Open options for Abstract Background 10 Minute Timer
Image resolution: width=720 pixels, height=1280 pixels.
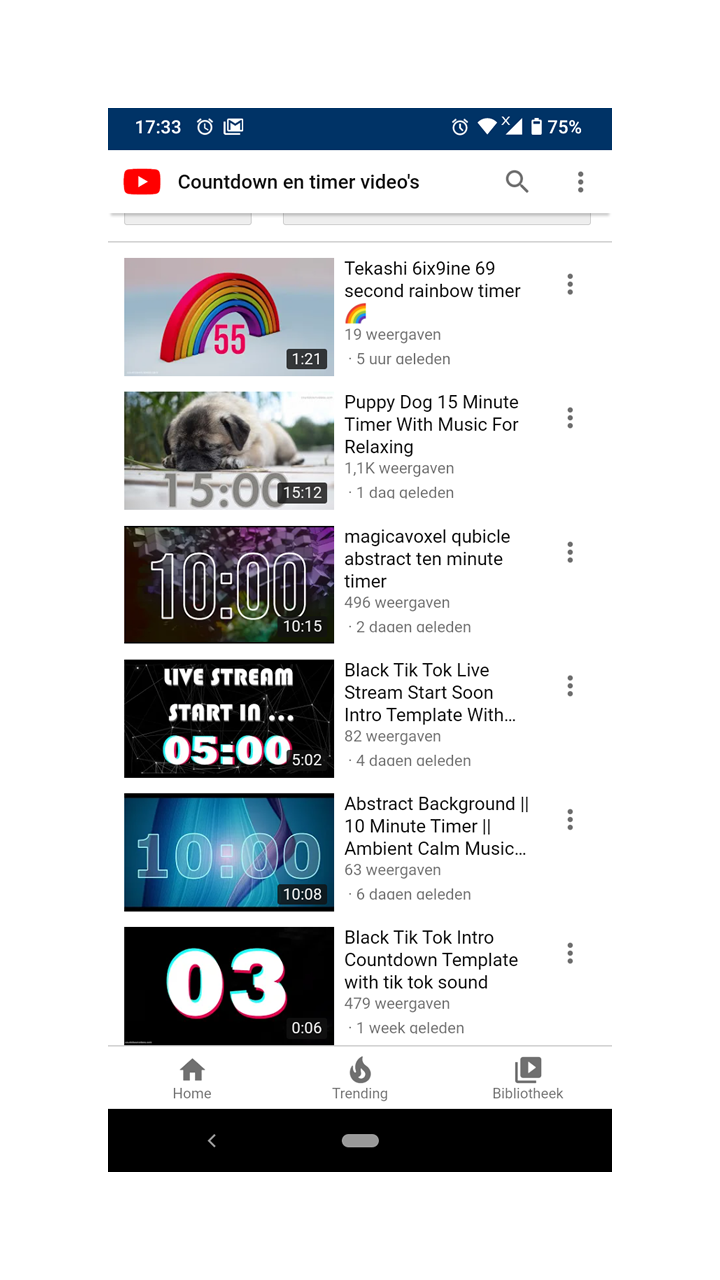570,820
